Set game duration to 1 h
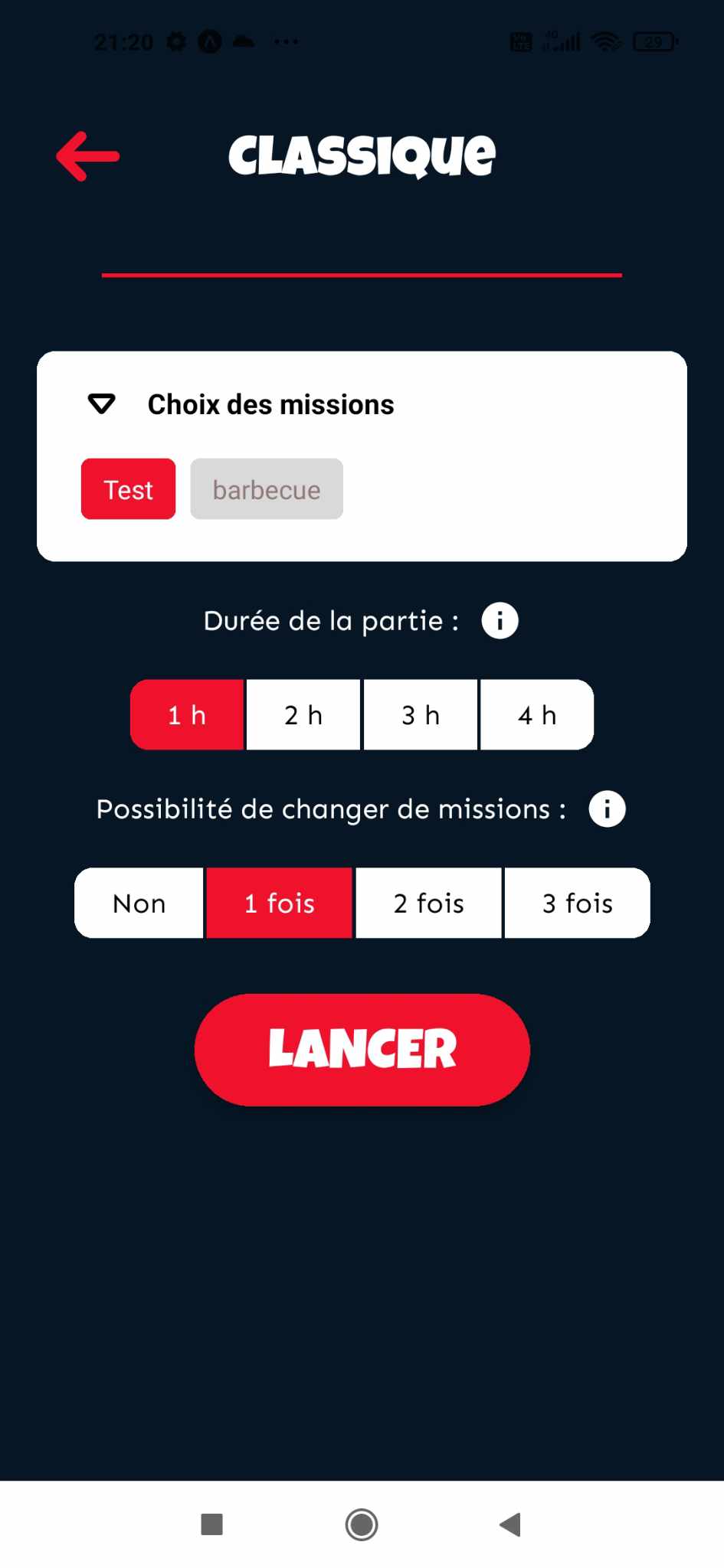This screenshot has width=724, height=1568. [187, 714]
